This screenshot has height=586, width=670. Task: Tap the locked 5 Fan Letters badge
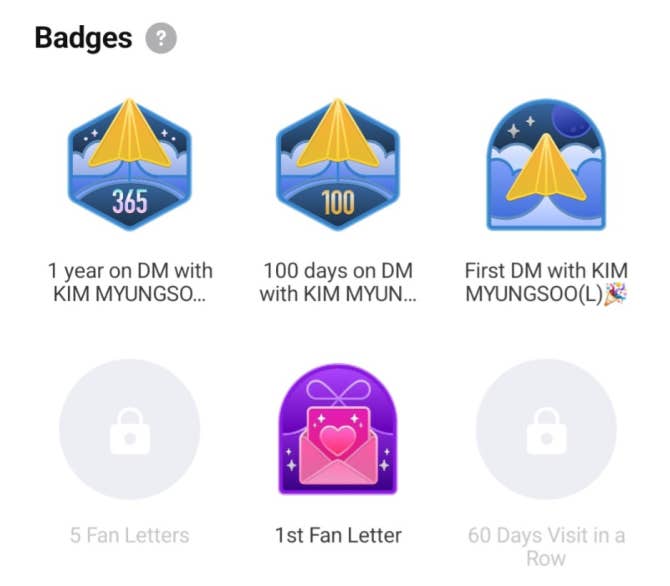pos(130,429)
